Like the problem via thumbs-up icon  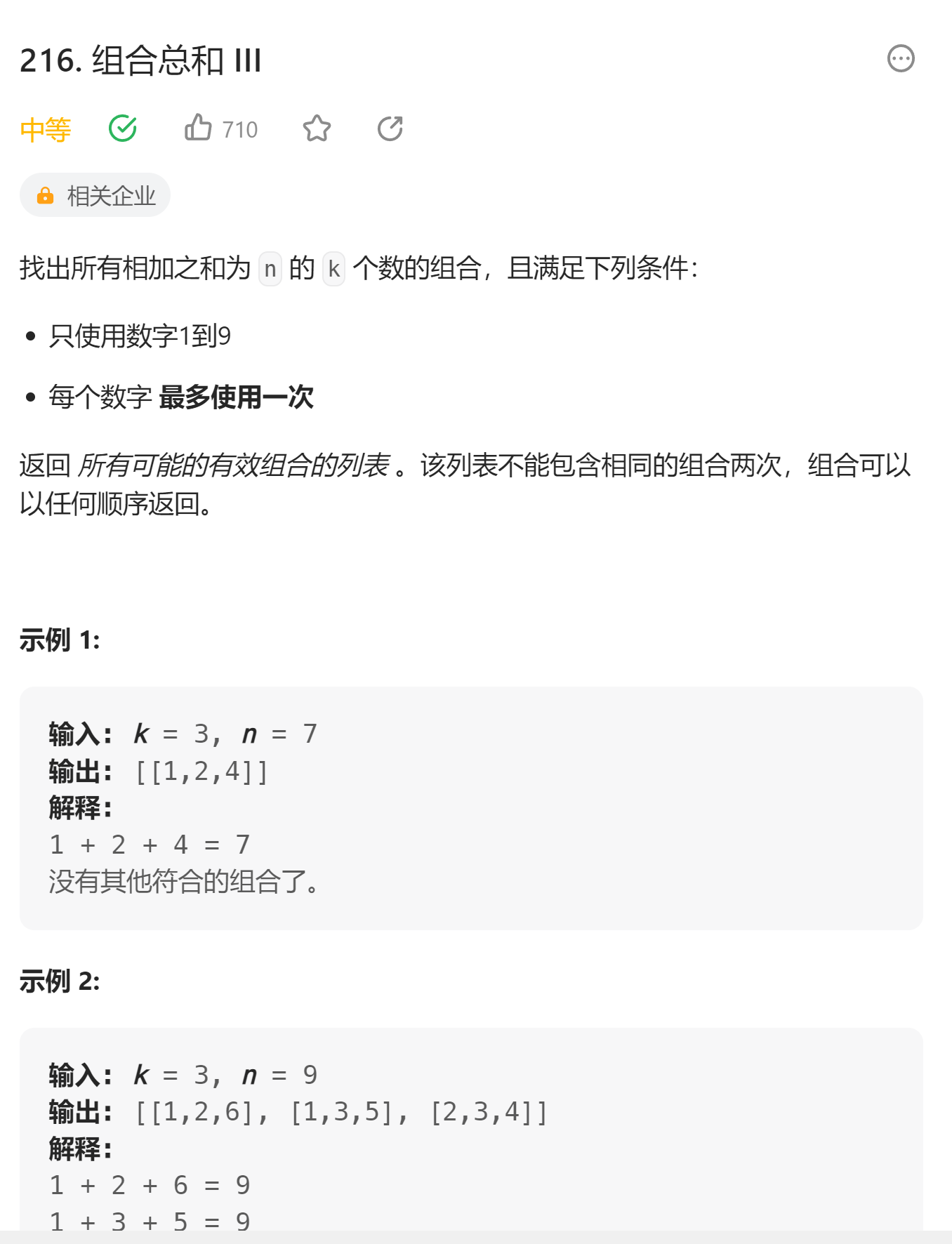200,128
